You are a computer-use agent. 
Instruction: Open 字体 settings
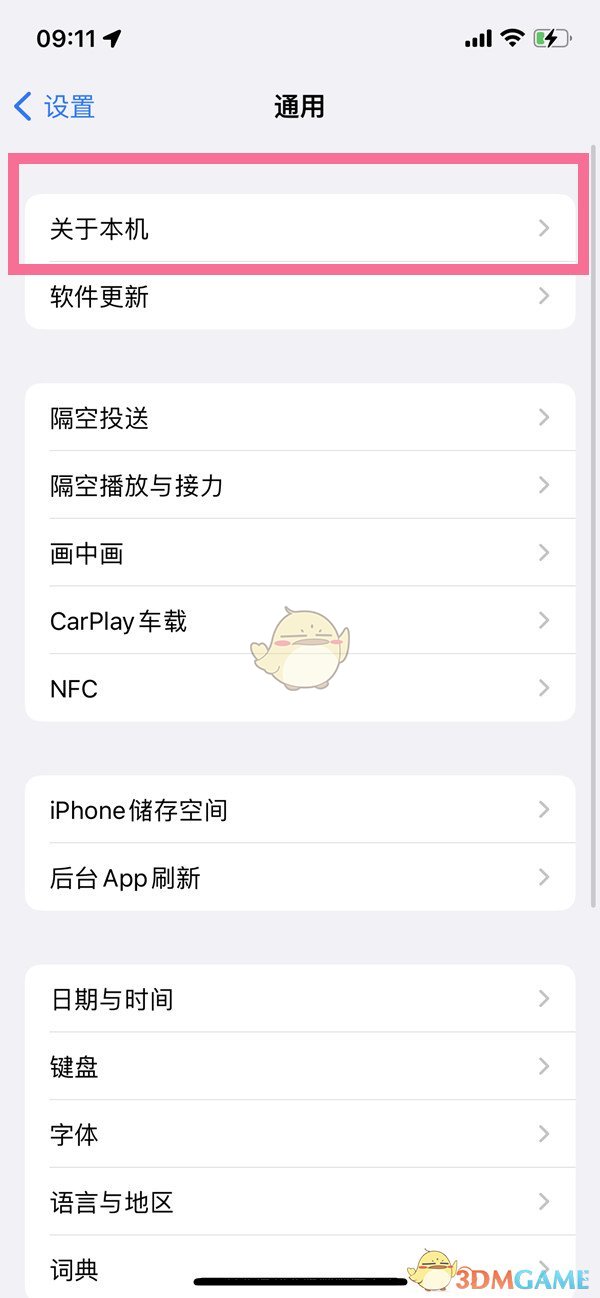[x=300, y=1134]
